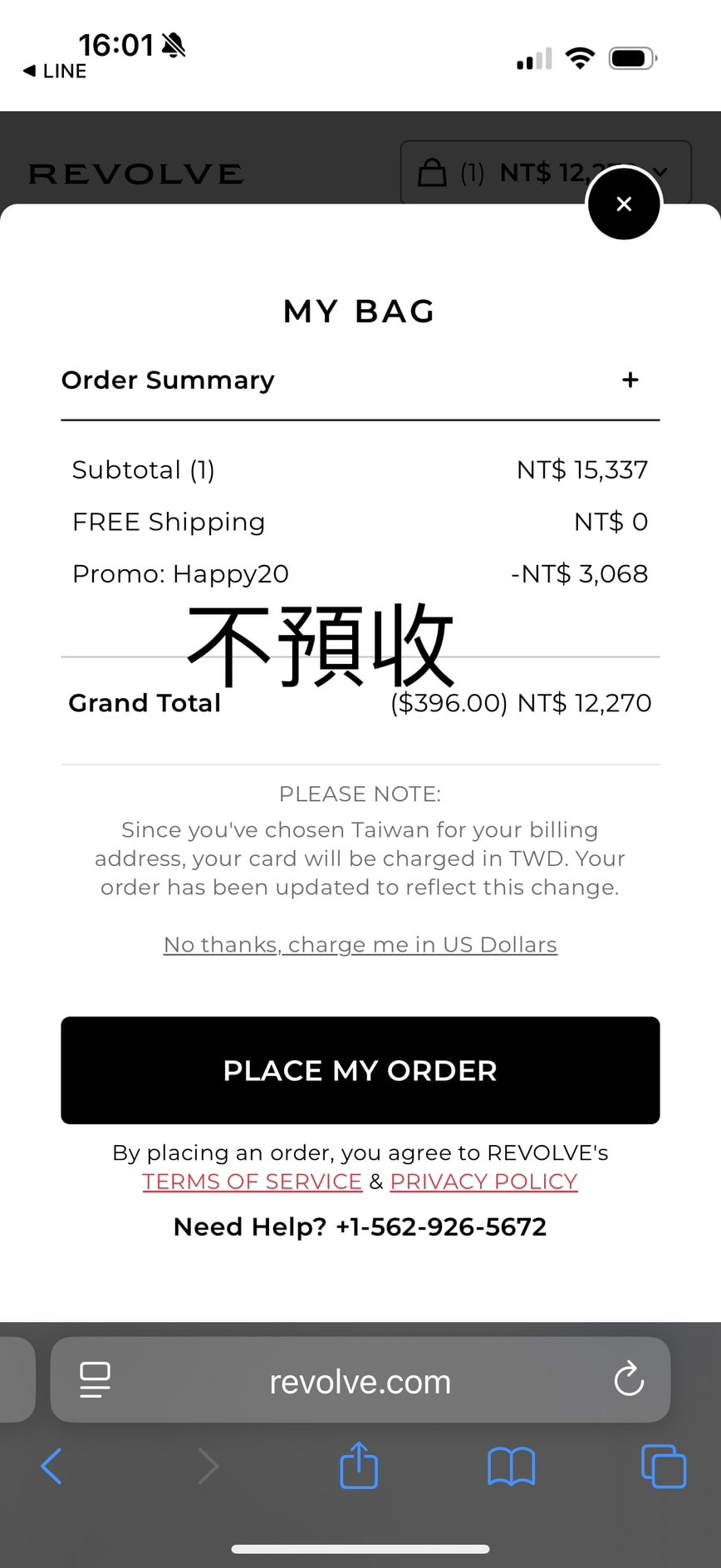Reload the page with the refresh icon
721x1568 pixels.
pos(629,1380)
